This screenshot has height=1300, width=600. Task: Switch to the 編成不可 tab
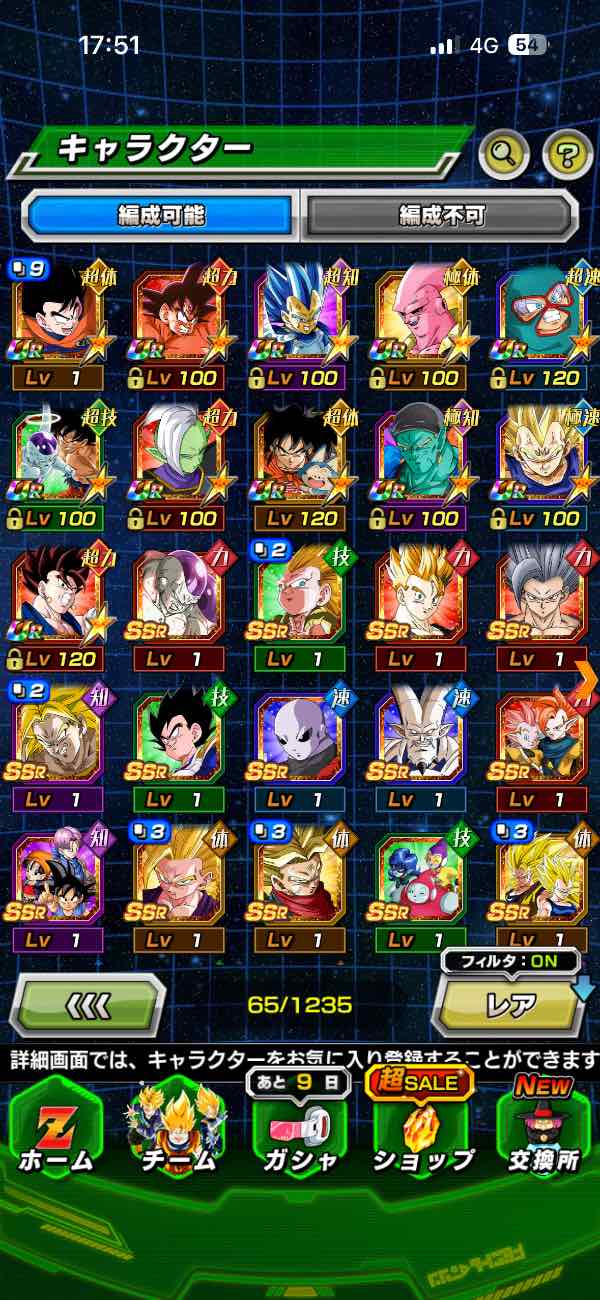coord(441,214)
